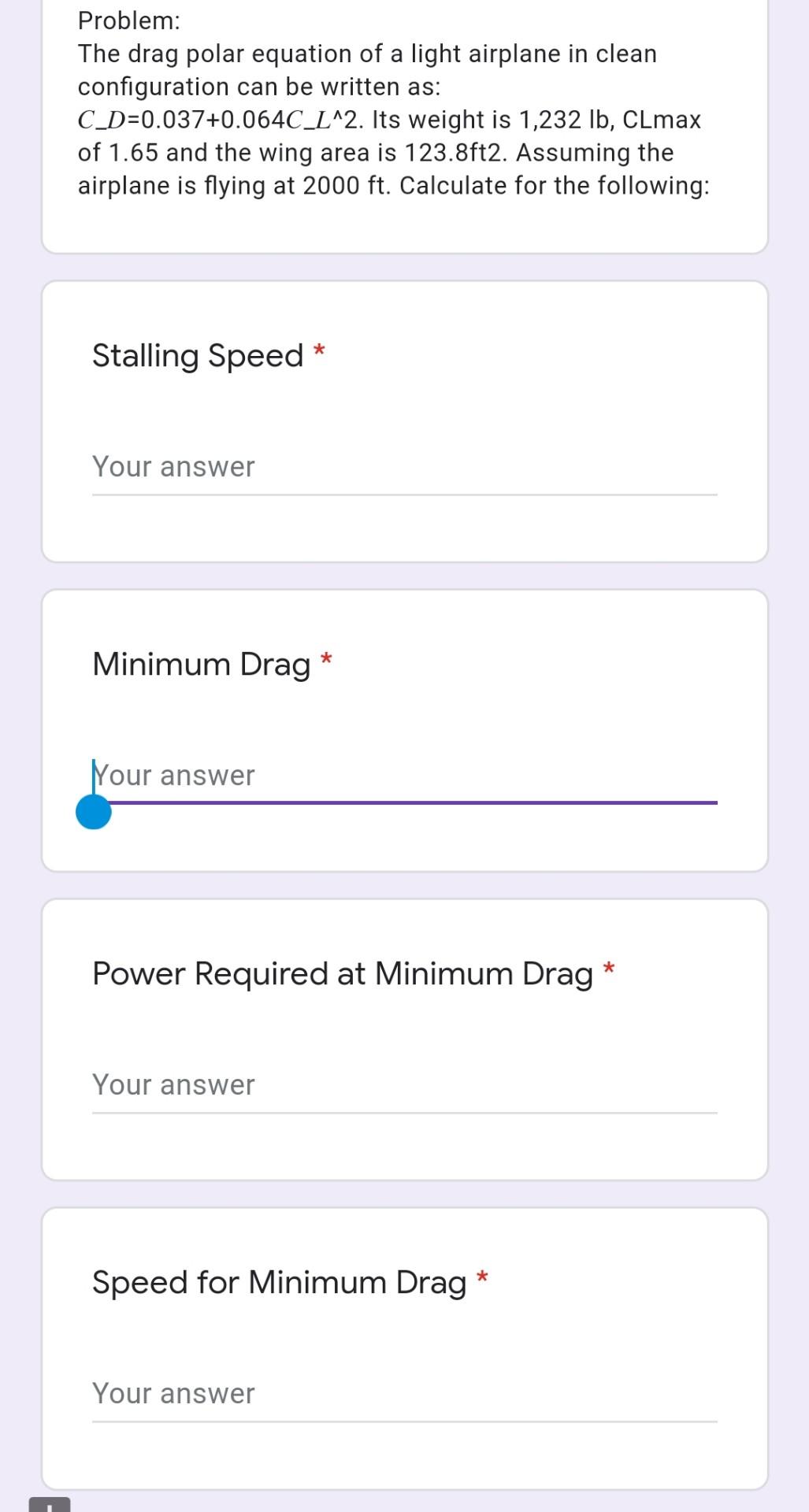The width and height of the screenshot is (809, 1512).
Task: Select the Power Required at Minimum Drag field
Action: click(x=403, y=1085)
